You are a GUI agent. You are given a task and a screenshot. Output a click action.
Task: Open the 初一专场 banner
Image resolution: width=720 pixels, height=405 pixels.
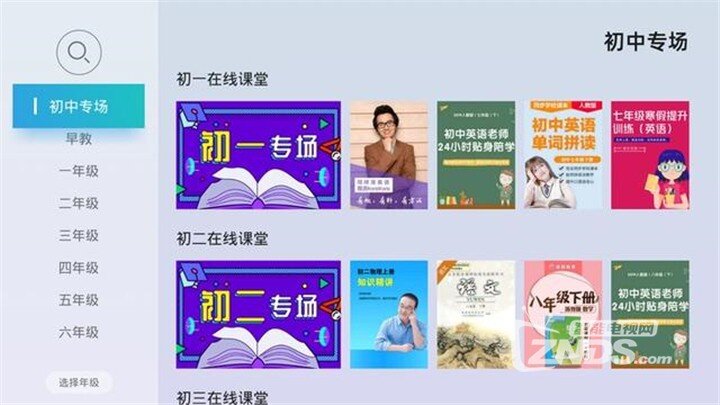tap(258, 155)
